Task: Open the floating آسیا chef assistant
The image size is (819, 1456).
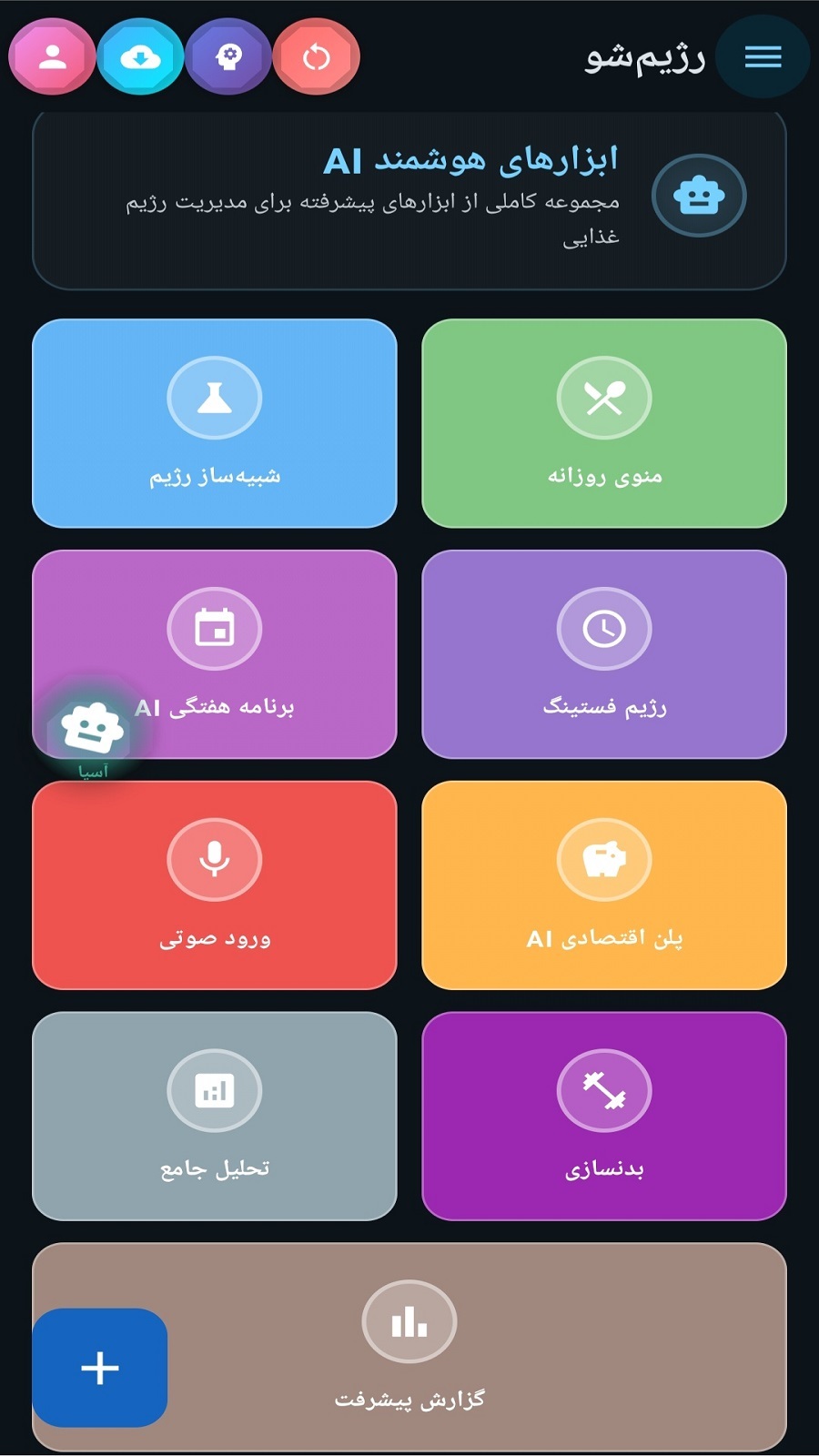Action: [92, 728]
